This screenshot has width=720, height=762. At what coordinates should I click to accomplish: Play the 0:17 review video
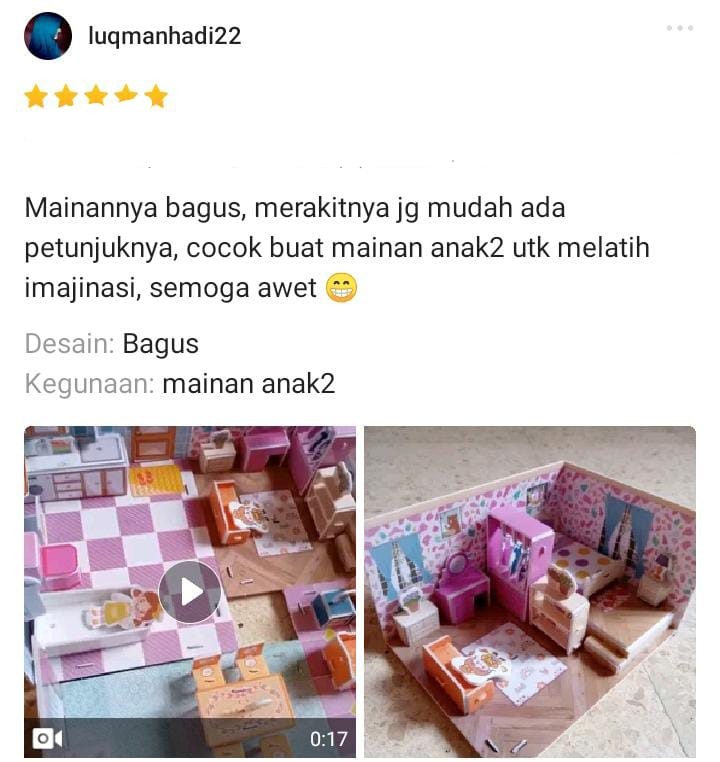pos(190,592)
